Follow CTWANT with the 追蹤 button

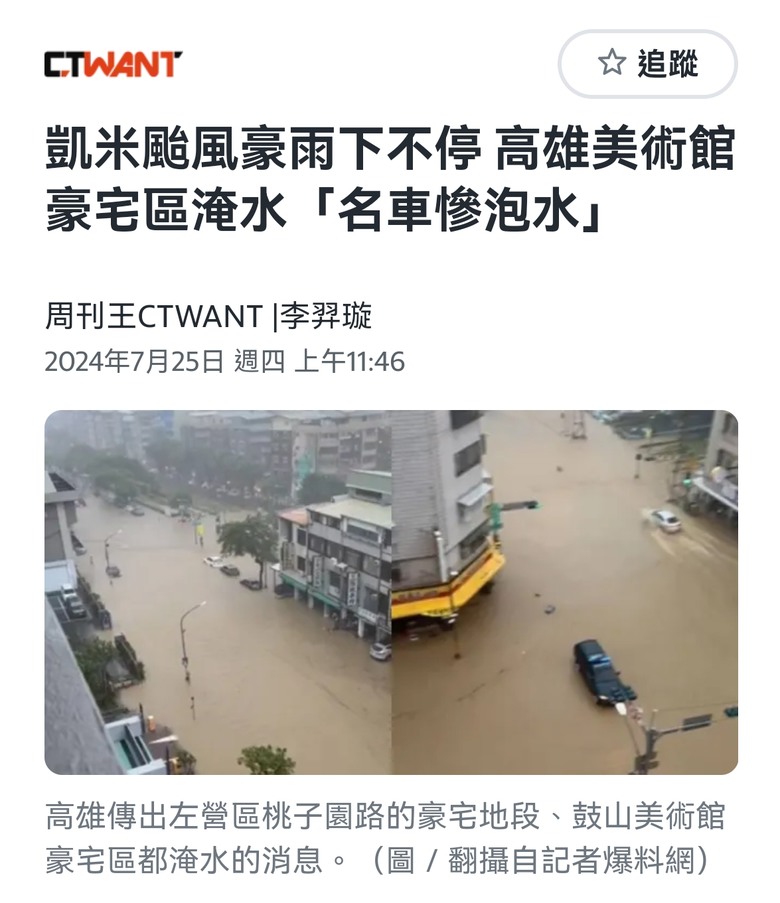coord(647,64)
